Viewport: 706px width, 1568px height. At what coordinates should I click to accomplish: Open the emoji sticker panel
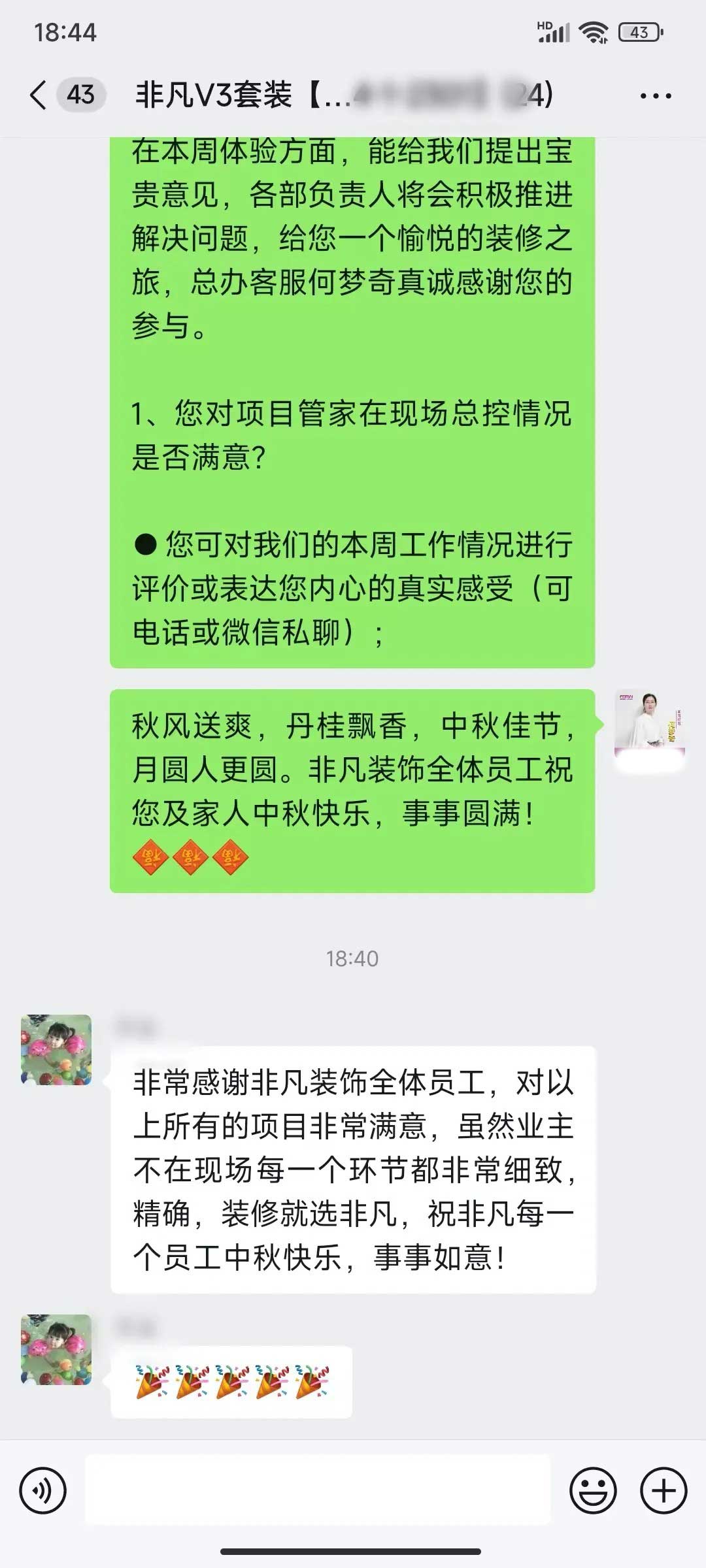coord(593,1491)
